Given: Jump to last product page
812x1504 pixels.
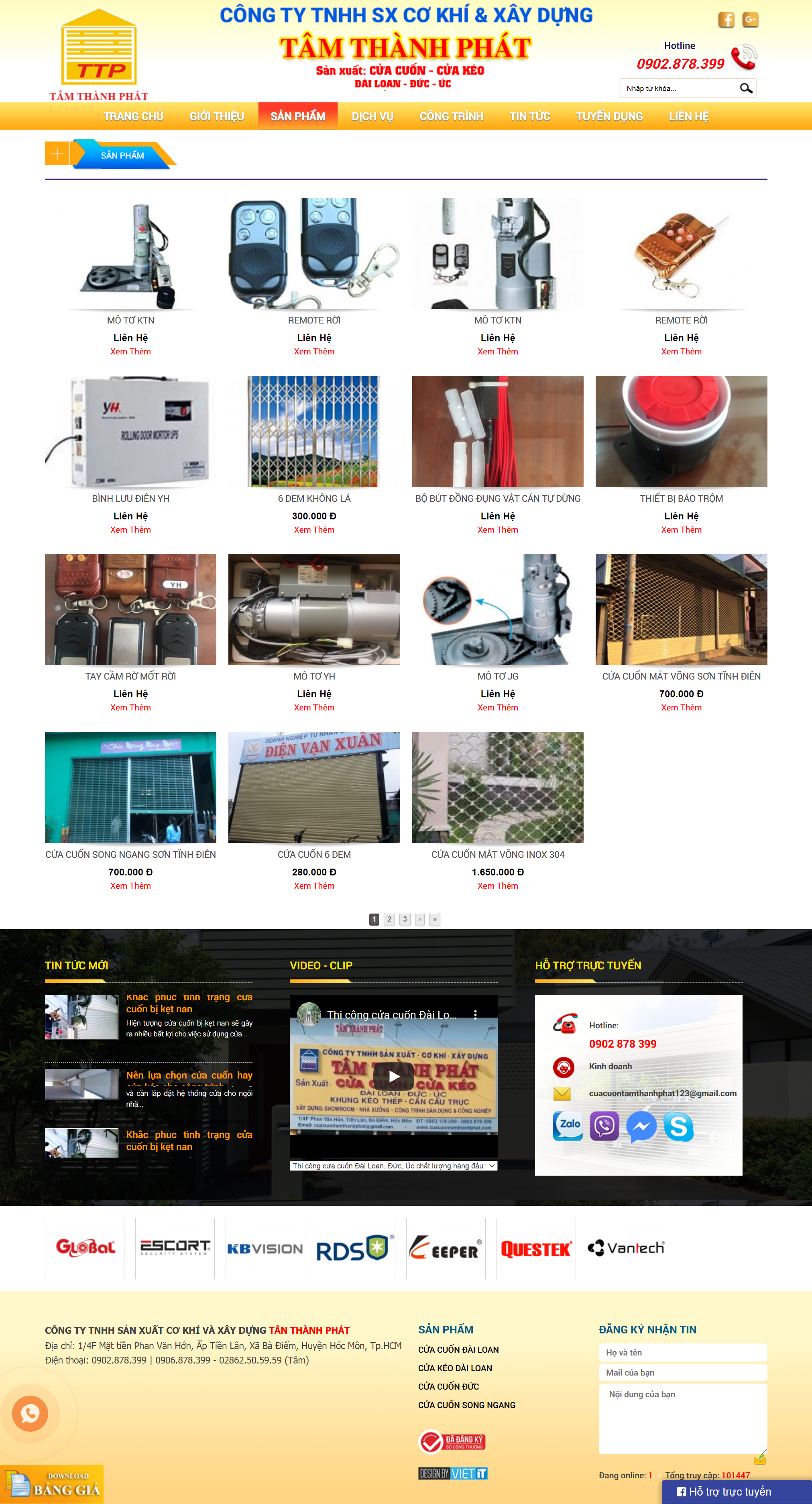Looking at the screenshot, I should tap(434, 919).
